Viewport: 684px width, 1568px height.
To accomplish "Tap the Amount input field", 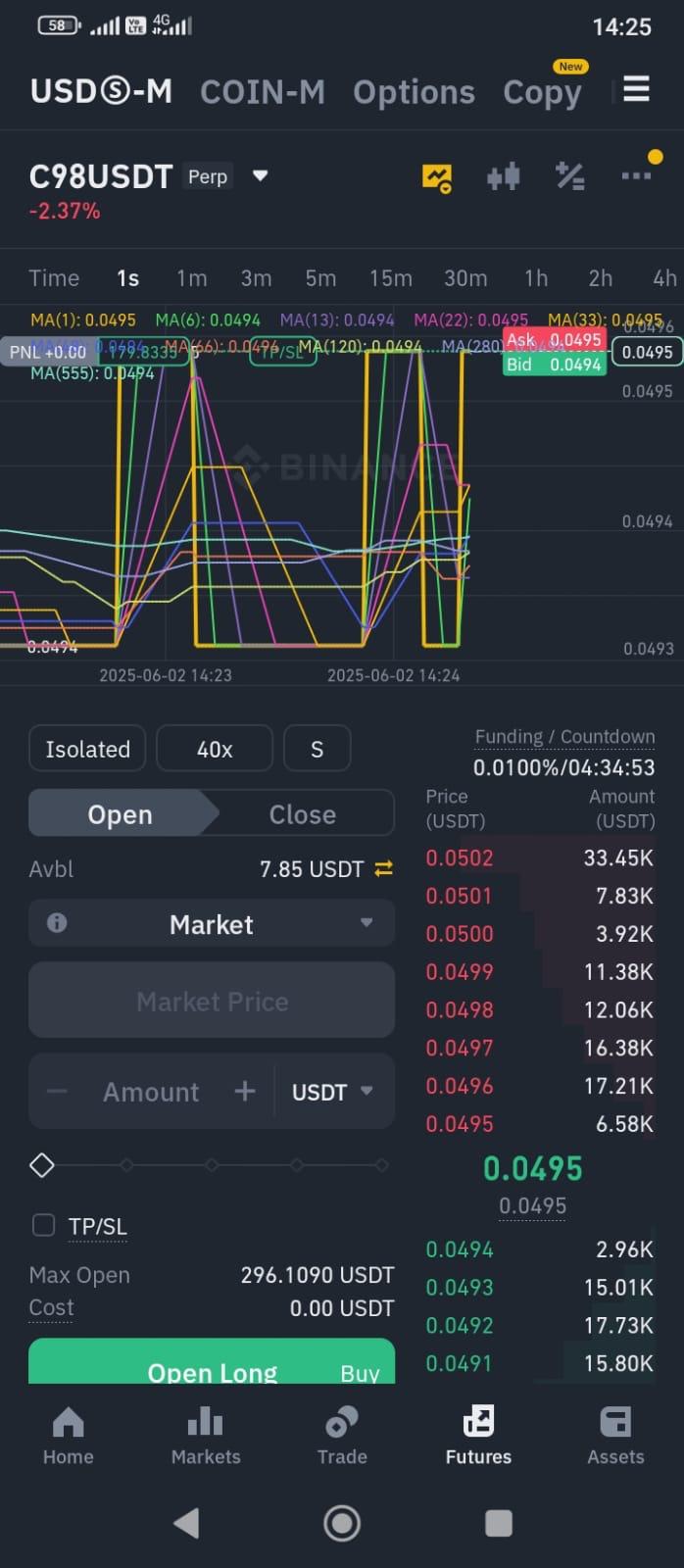I will [151, 1092].
